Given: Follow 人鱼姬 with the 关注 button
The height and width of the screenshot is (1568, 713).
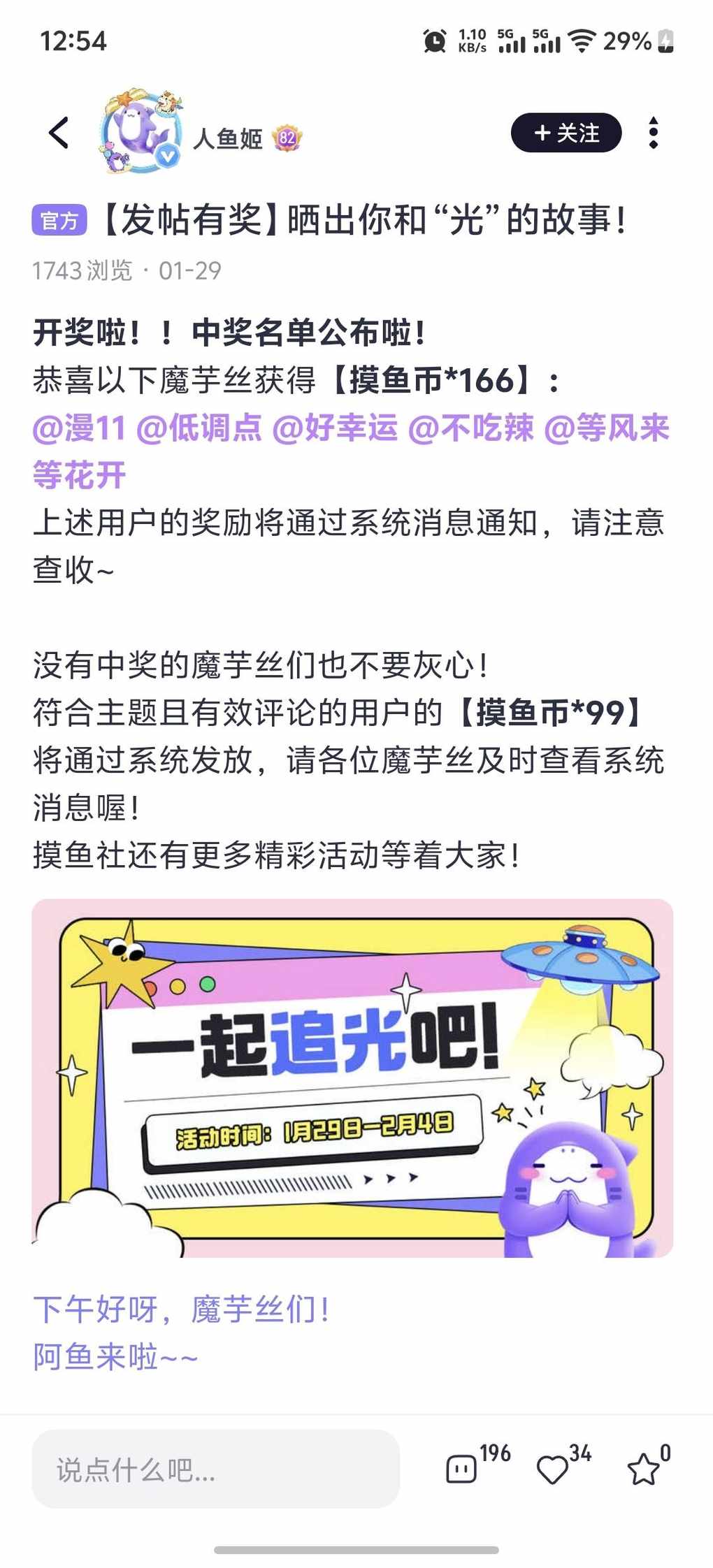Looking at the screenshot, I should [566, 133].
